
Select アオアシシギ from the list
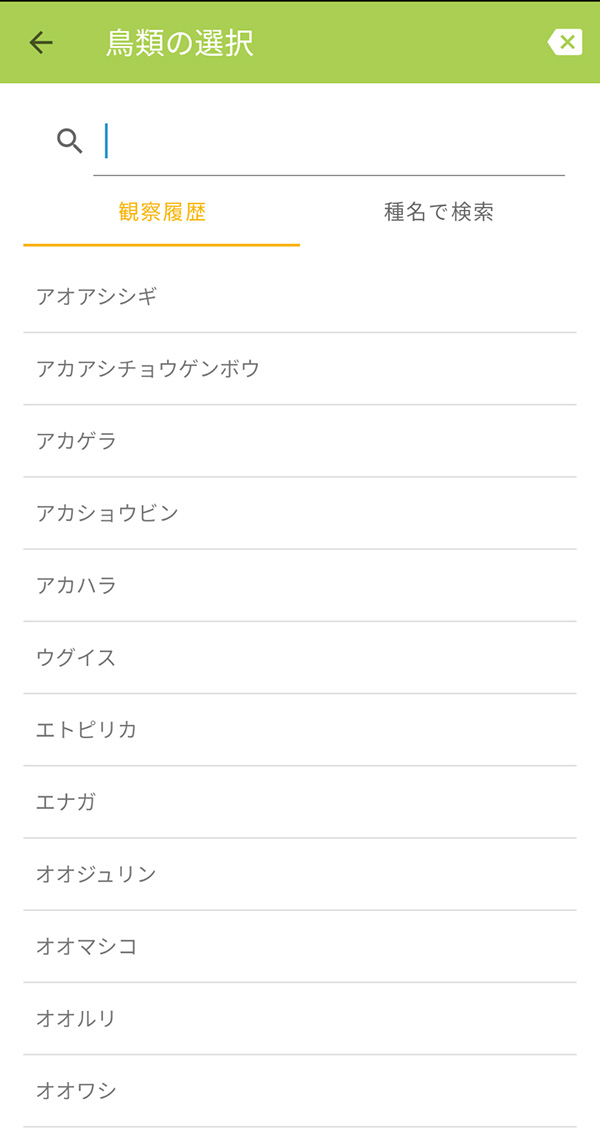point(300,297)
